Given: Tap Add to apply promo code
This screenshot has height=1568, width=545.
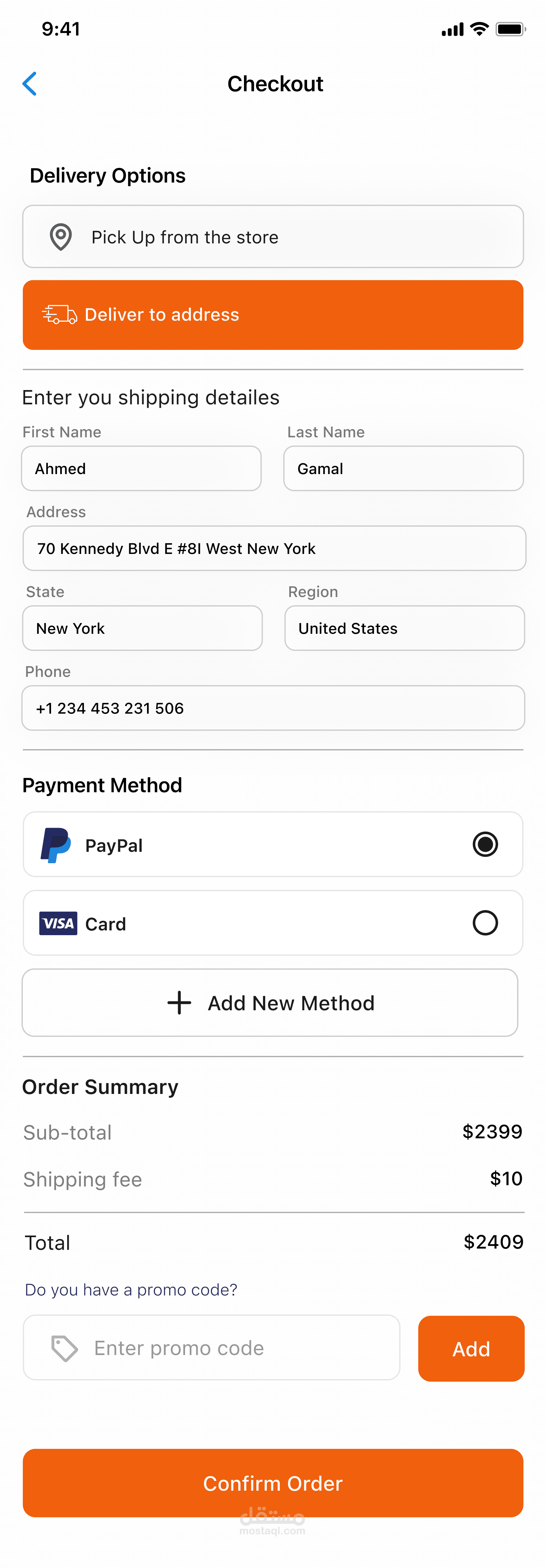Looking at the screenshot, I should [471, 1349].
